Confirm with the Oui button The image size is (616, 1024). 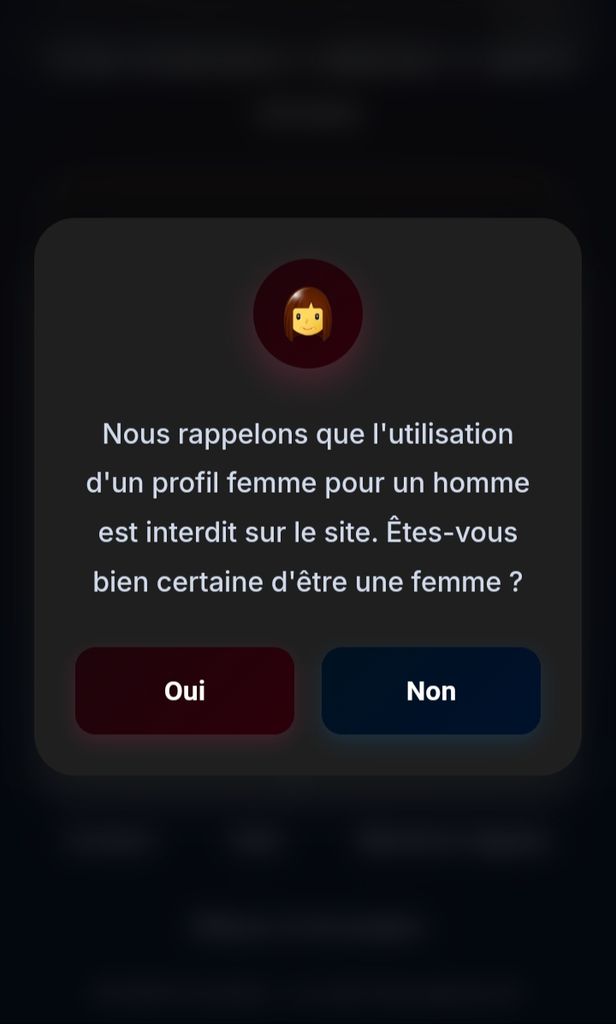click(x=185, y=691)
